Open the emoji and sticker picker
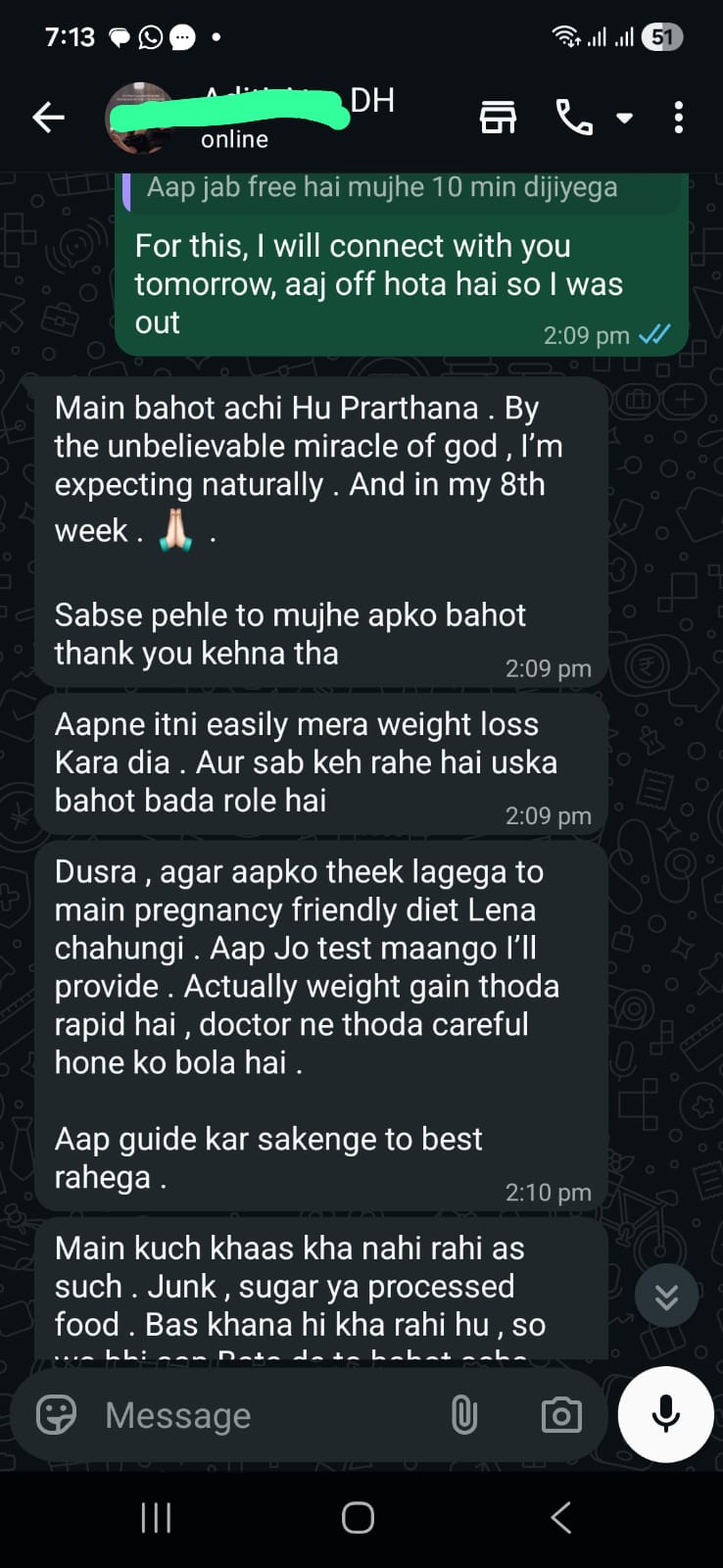This screenshot has height=1568, width=723. [x=56, y=1415]
